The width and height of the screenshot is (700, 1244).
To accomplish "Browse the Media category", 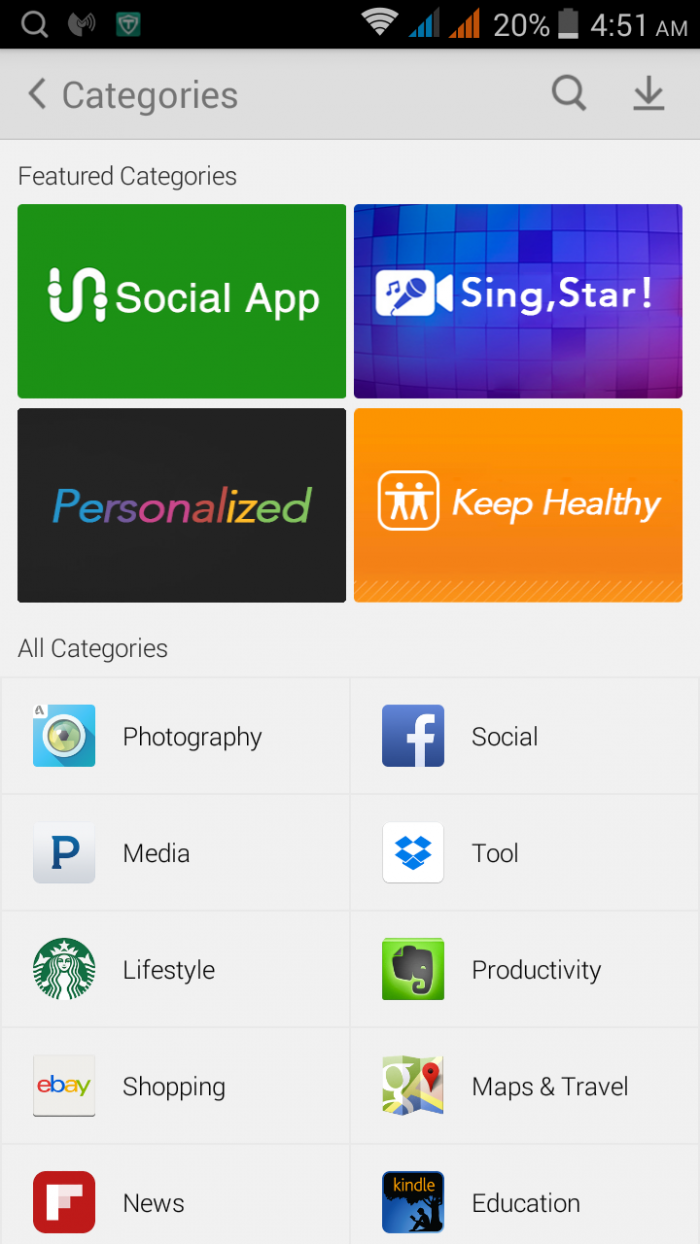I will [175, 853].
